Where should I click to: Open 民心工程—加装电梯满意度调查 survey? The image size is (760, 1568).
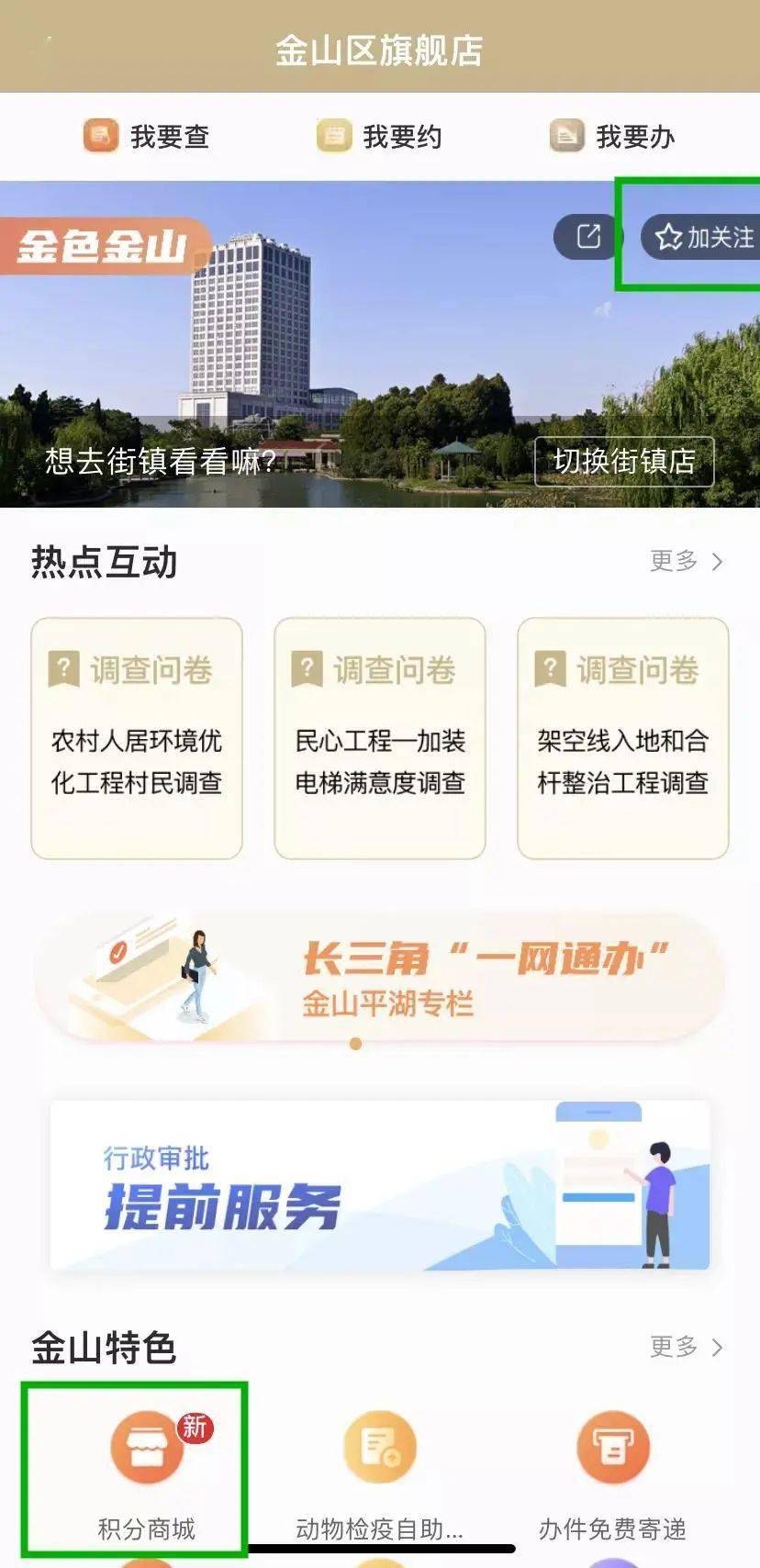click(380, 738)
